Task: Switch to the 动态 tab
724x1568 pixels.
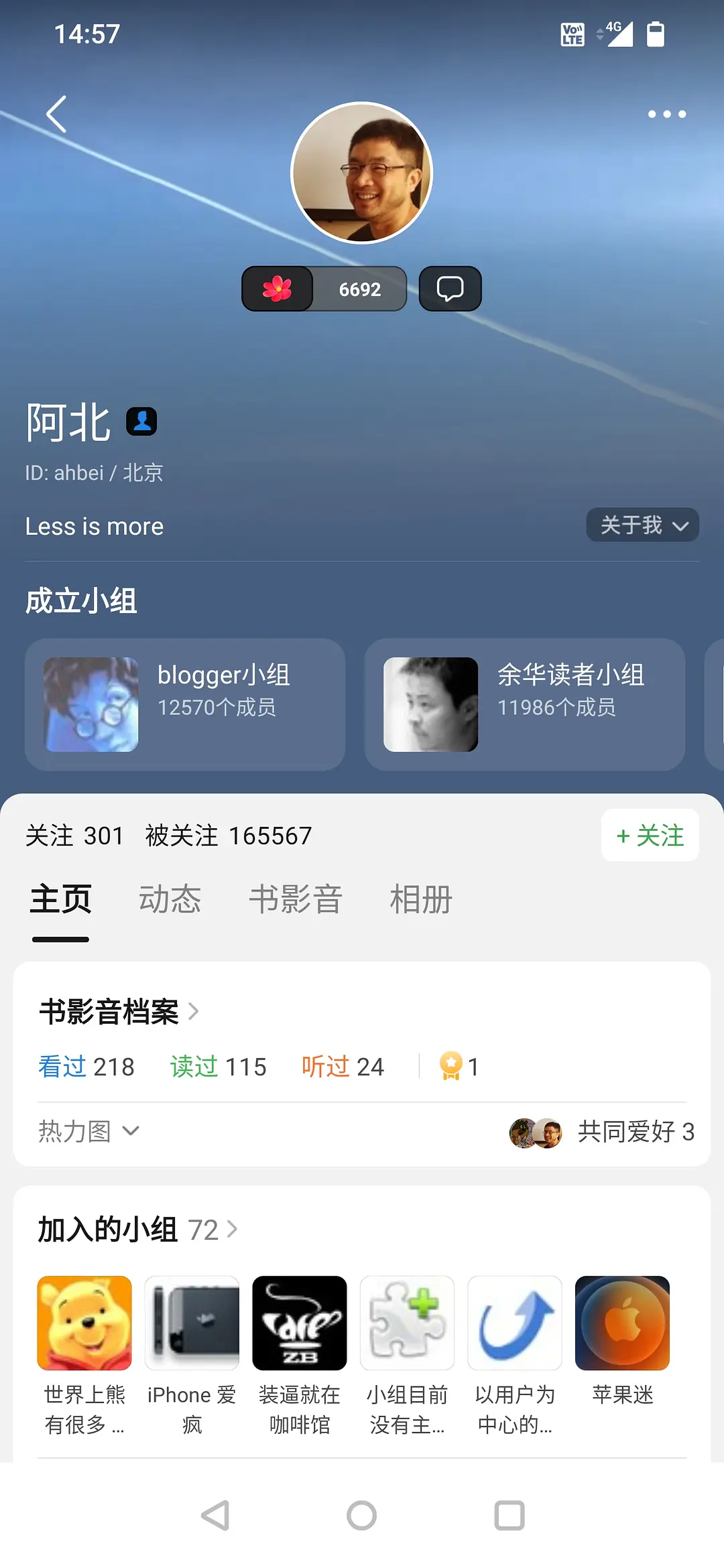Action: point(170,899)
